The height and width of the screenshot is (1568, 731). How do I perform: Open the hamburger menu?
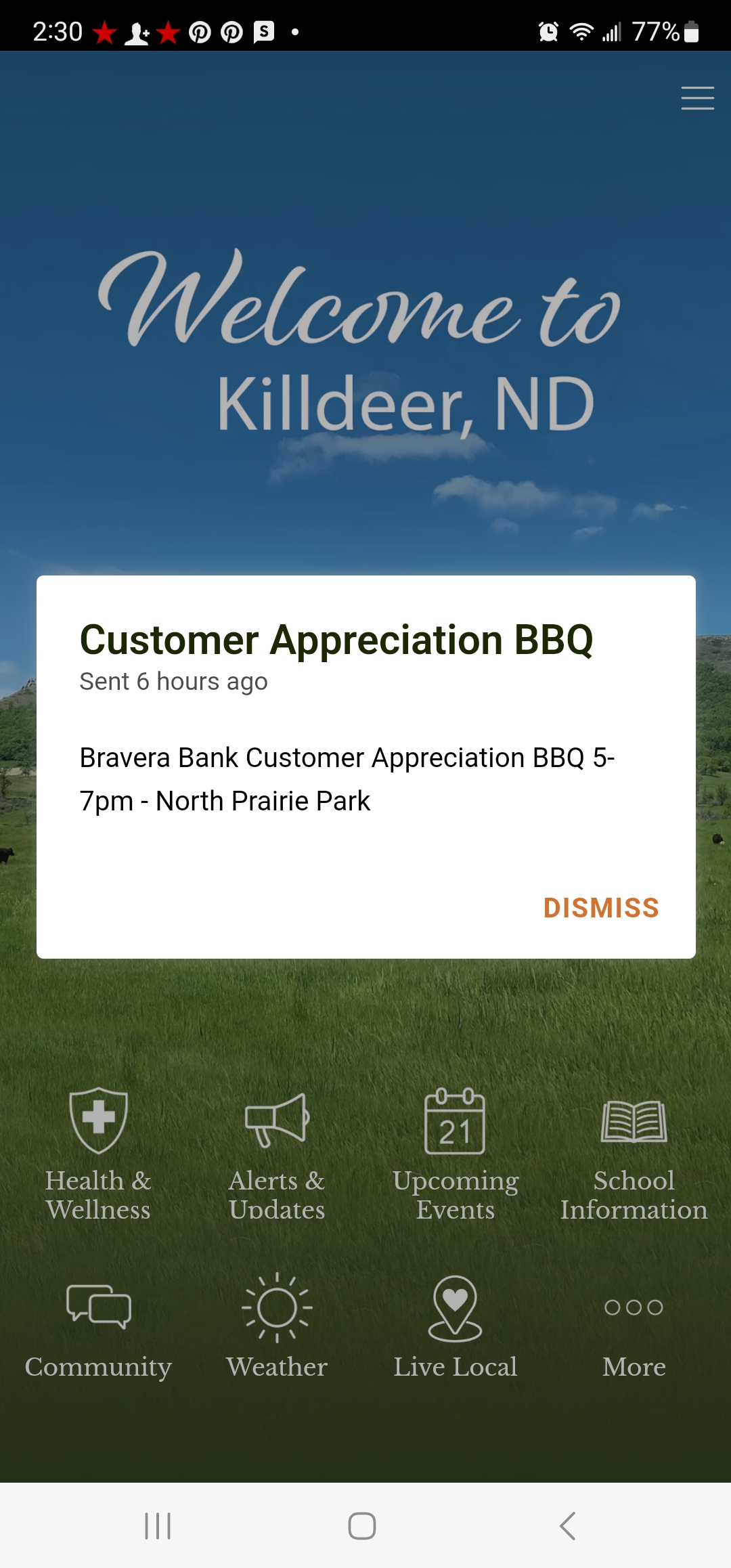click(x=697, y=98)
